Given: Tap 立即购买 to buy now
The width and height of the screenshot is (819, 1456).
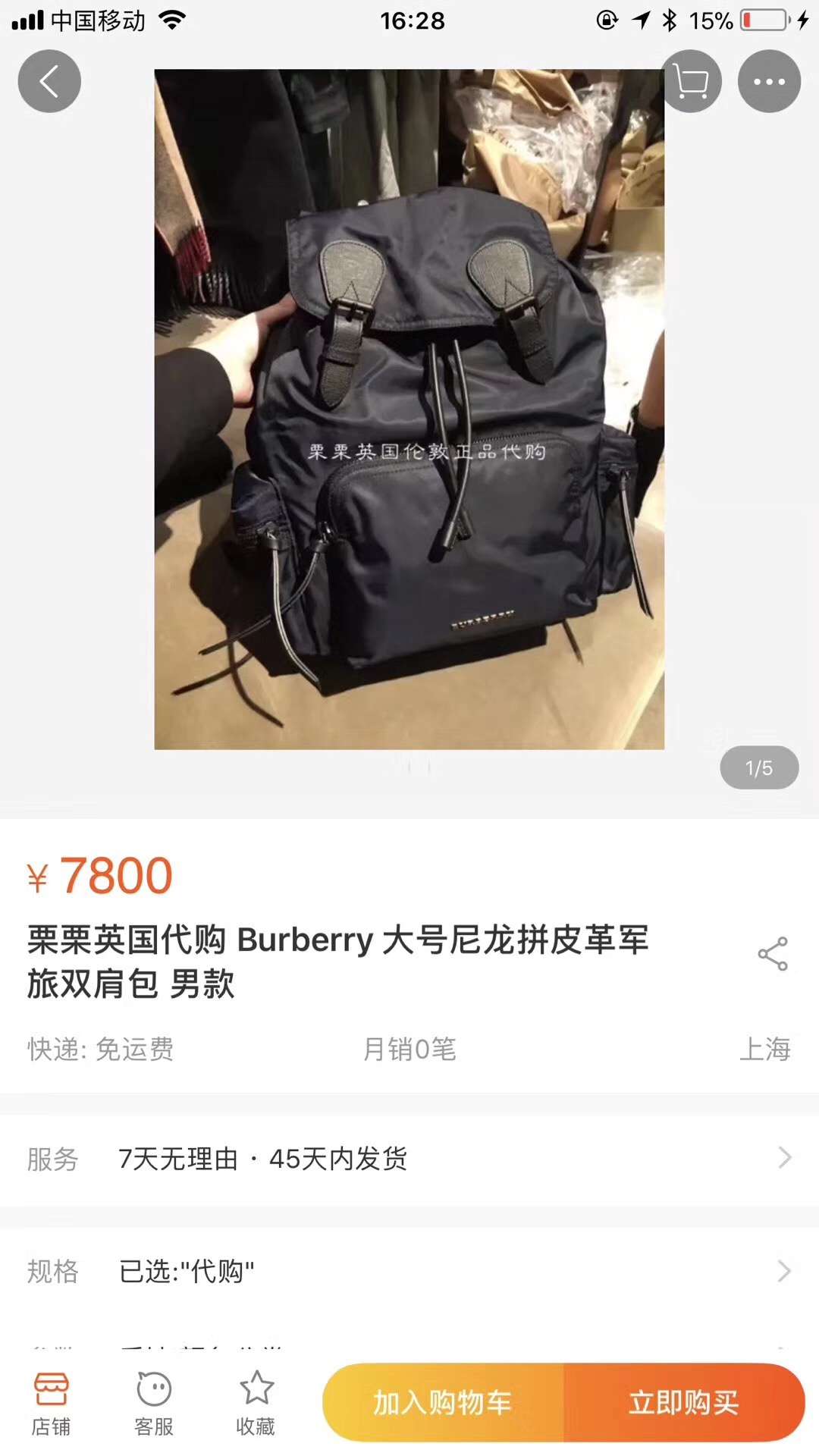Looking at the screenshot, I should tap(682, 1403).
